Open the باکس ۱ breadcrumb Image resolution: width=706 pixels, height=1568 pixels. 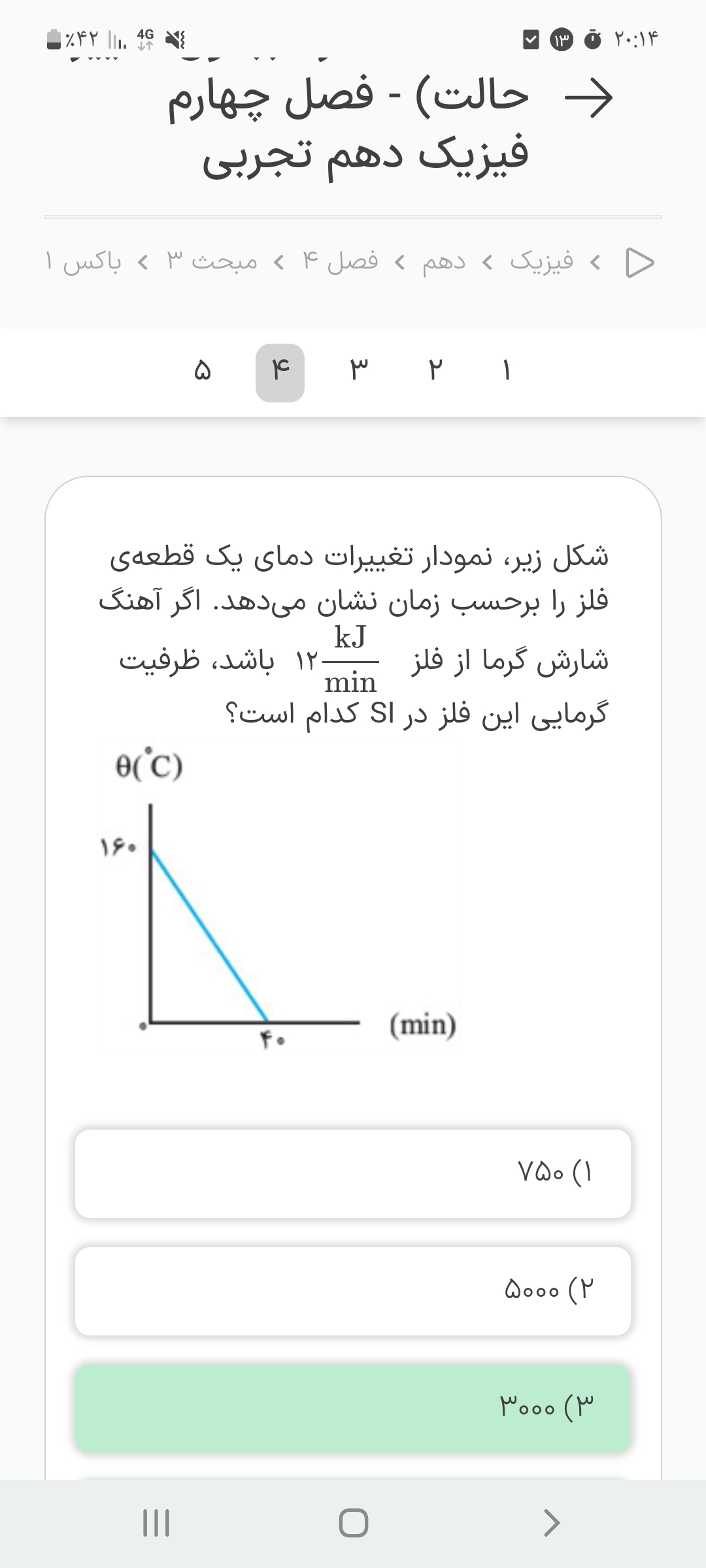point(83,261)
